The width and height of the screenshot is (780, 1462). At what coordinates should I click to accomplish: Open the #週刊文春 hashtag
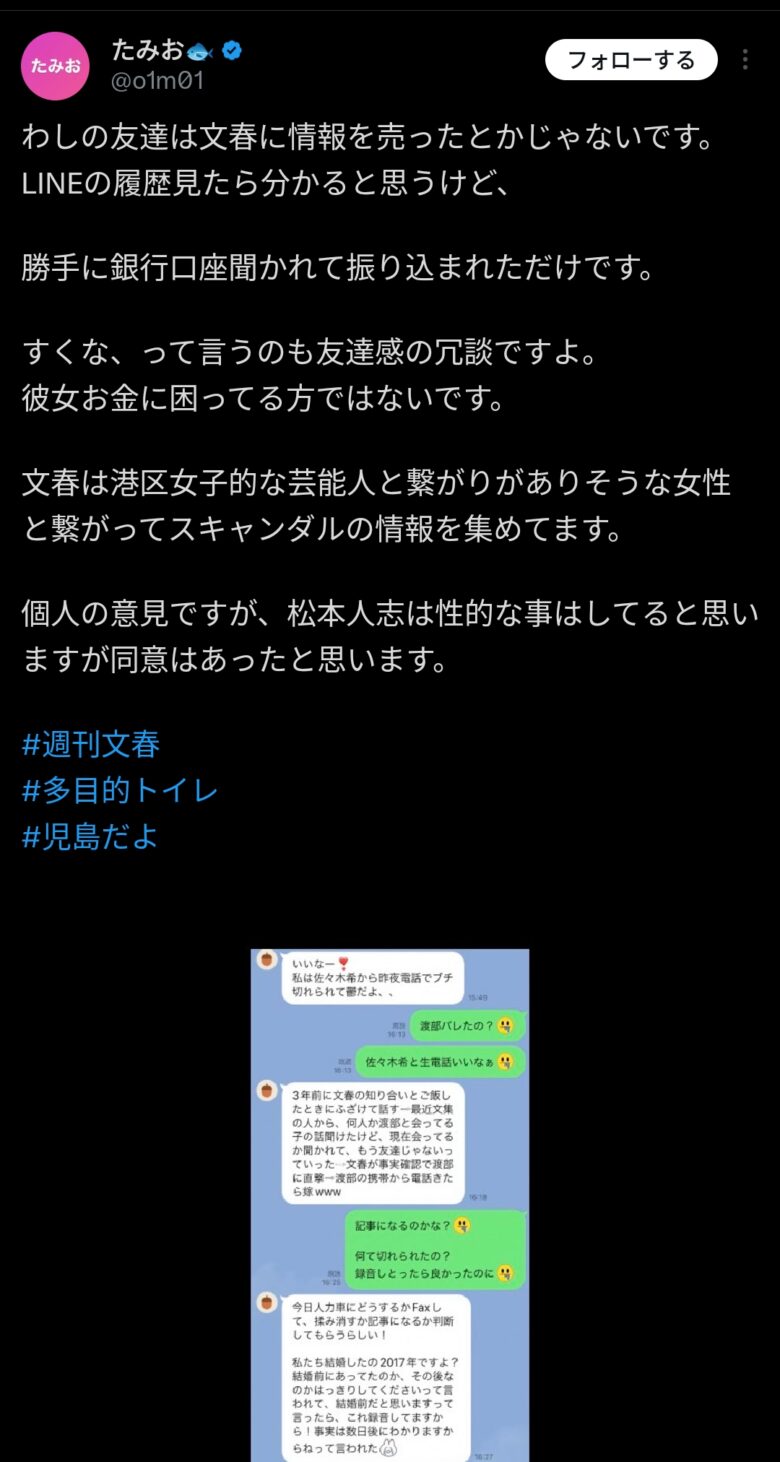[91, 744]
